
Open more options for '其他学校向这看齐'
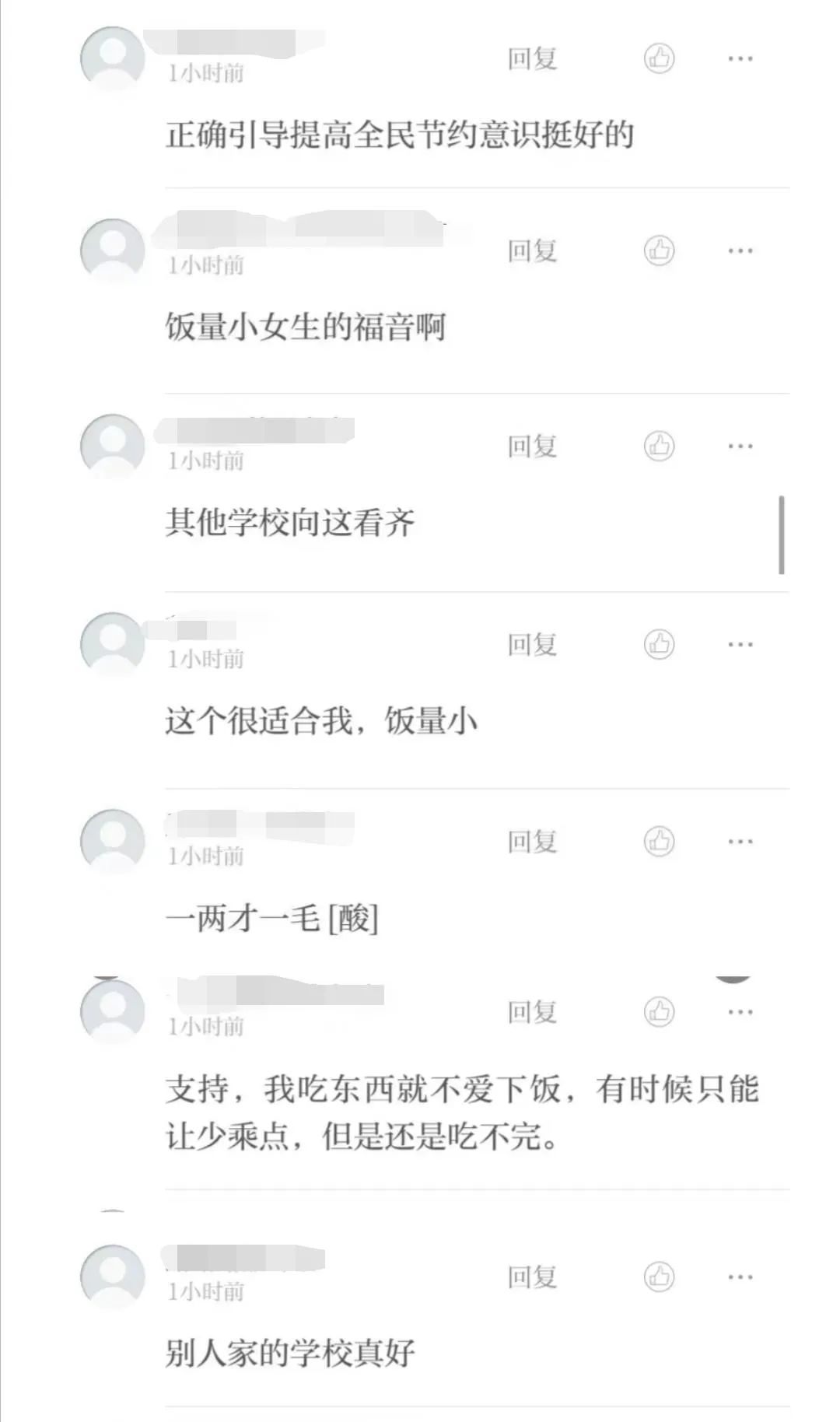click(740, 446)
